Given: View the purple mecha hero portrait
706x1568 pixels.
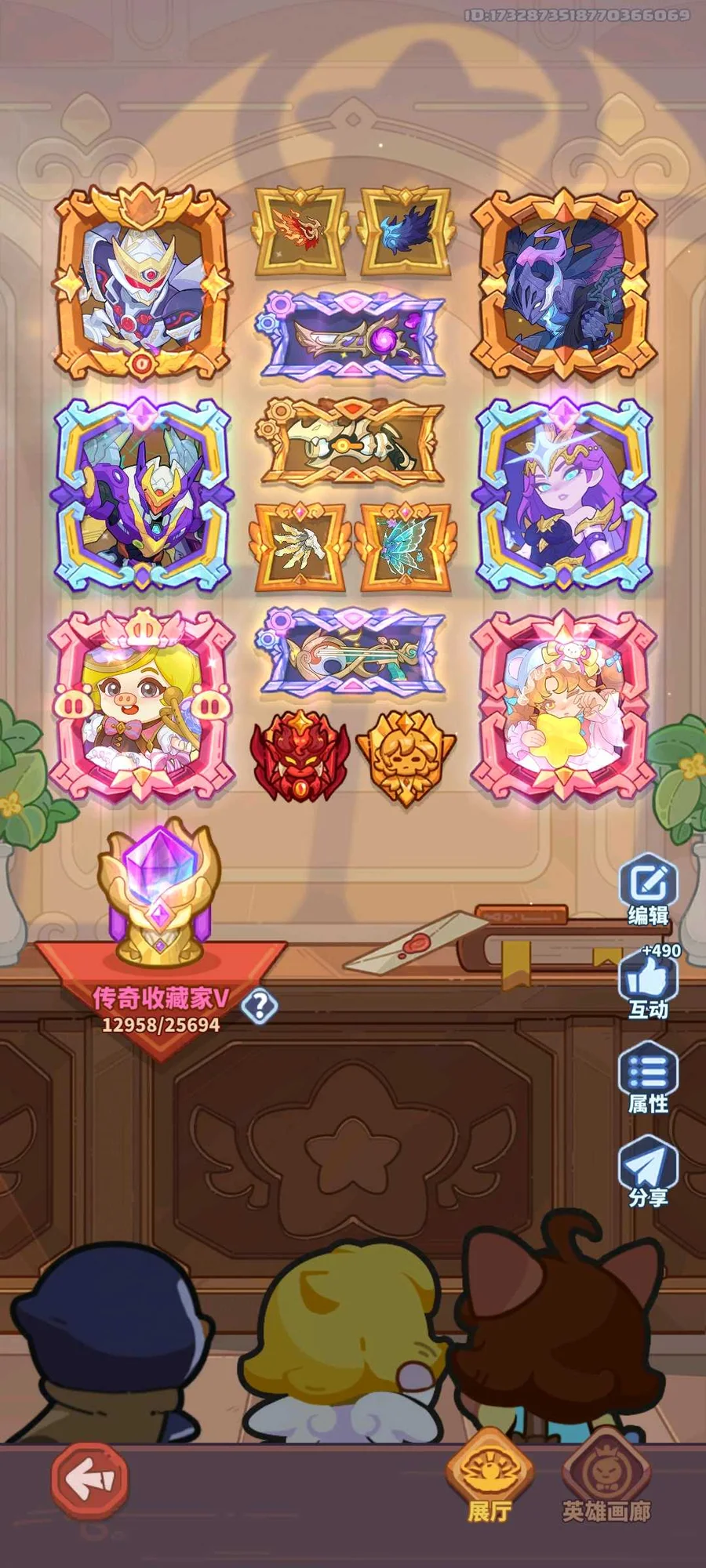Looking at the screenshot, I should click(x=142, y=494).
